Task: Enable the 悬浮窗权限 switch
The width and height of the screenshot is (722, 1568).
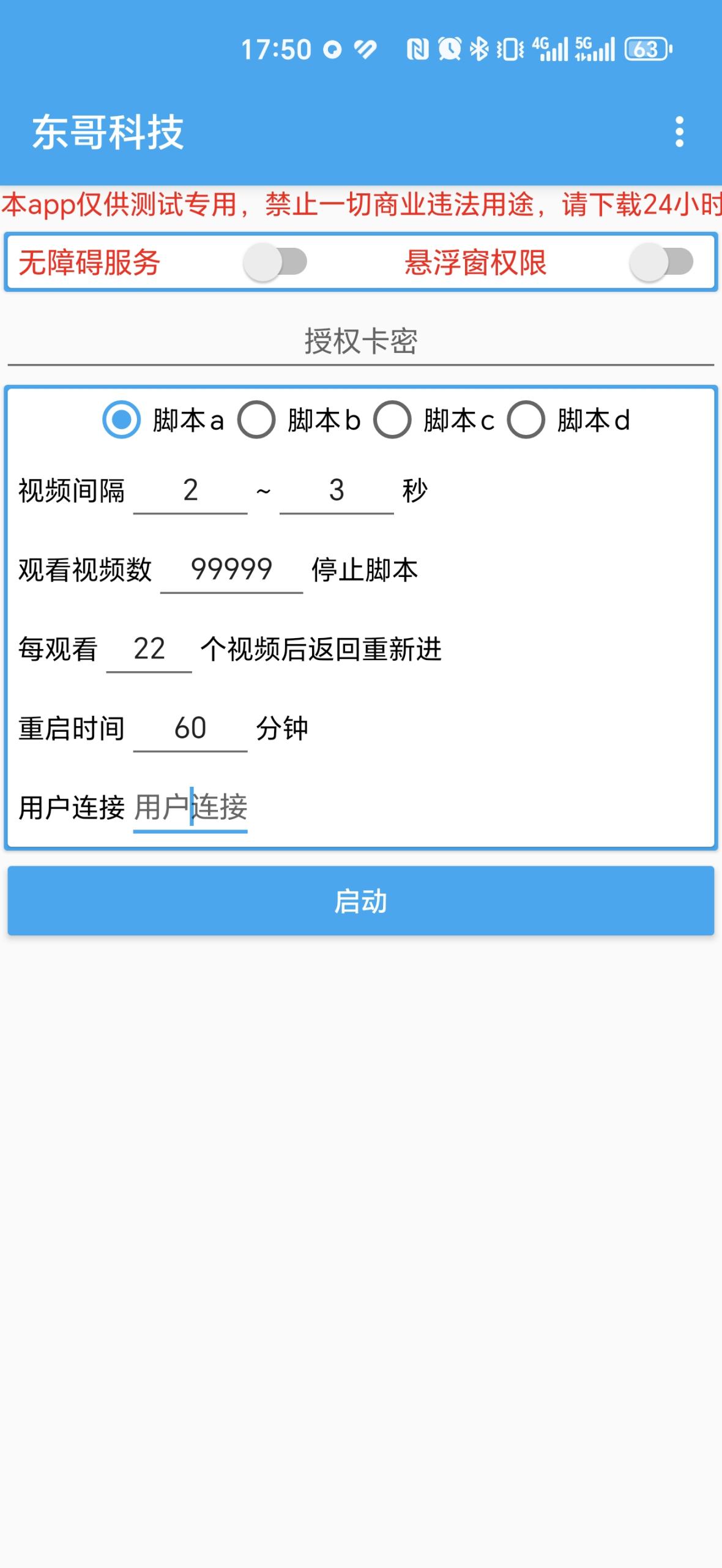Action: pos(662,263)
